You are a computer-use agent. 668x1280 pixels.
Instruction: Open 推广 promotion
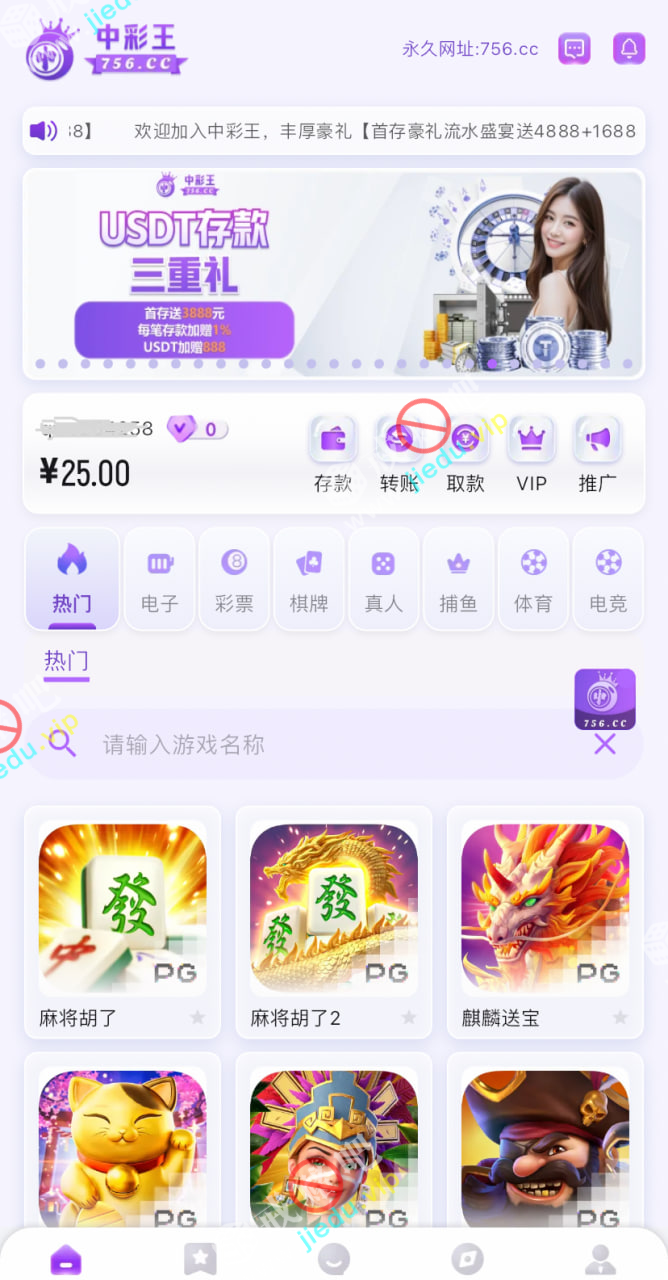(x=597, y=455)
